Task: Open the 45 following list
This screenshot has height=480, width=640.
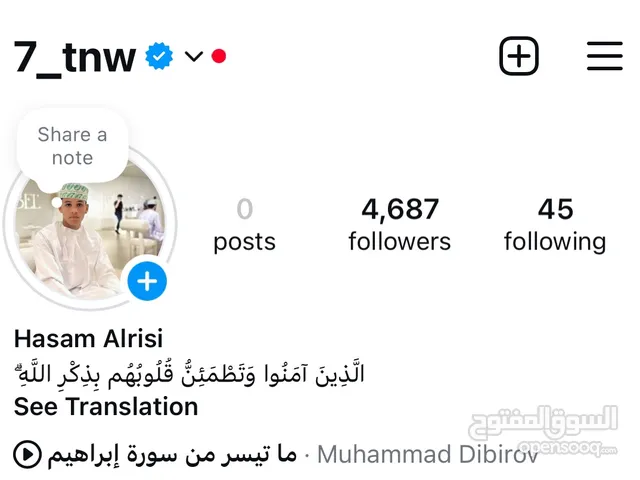Action: coord(554,225)
